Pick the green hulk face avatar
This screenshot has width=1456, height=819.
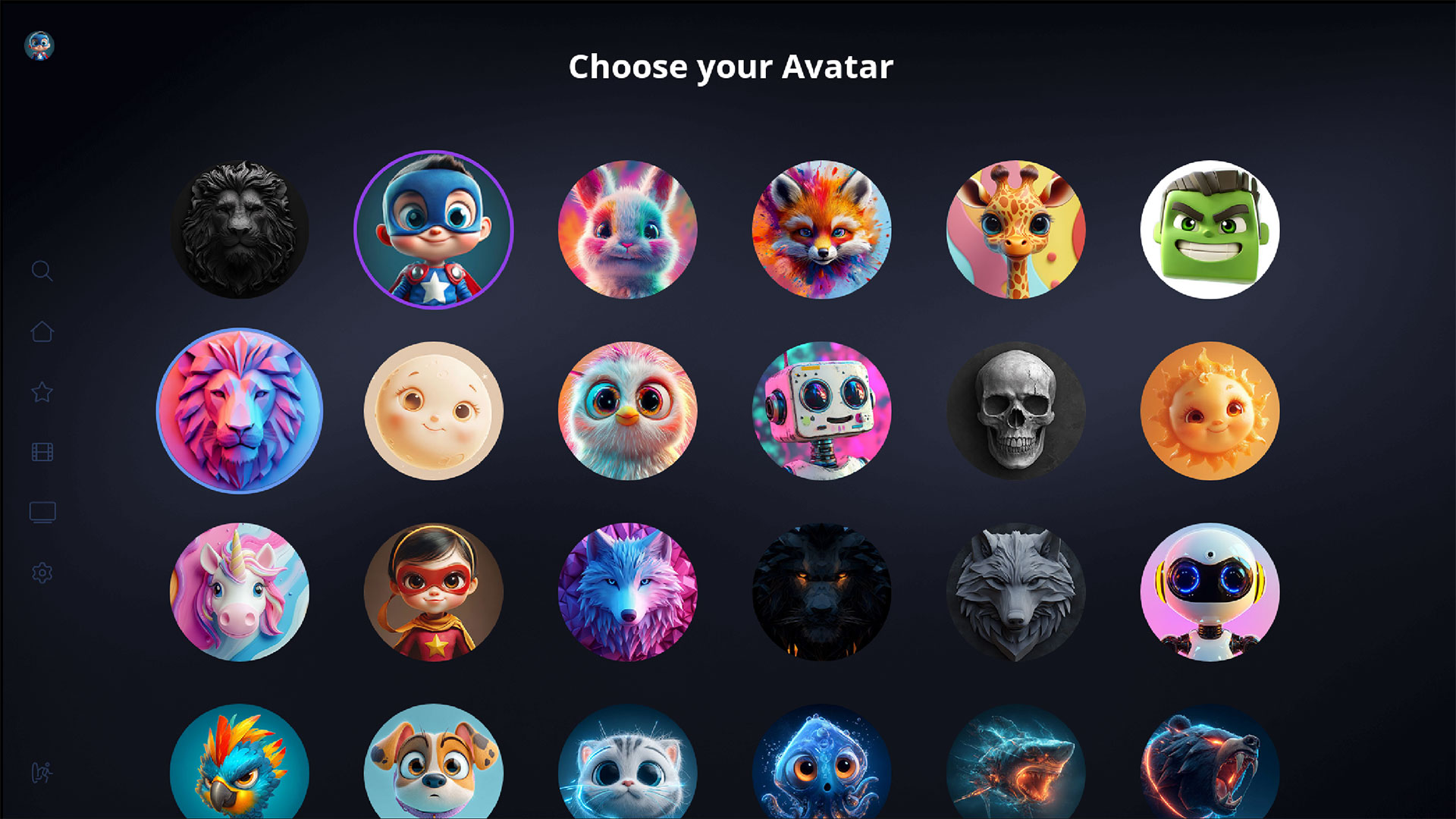(x=1210, y=229)
